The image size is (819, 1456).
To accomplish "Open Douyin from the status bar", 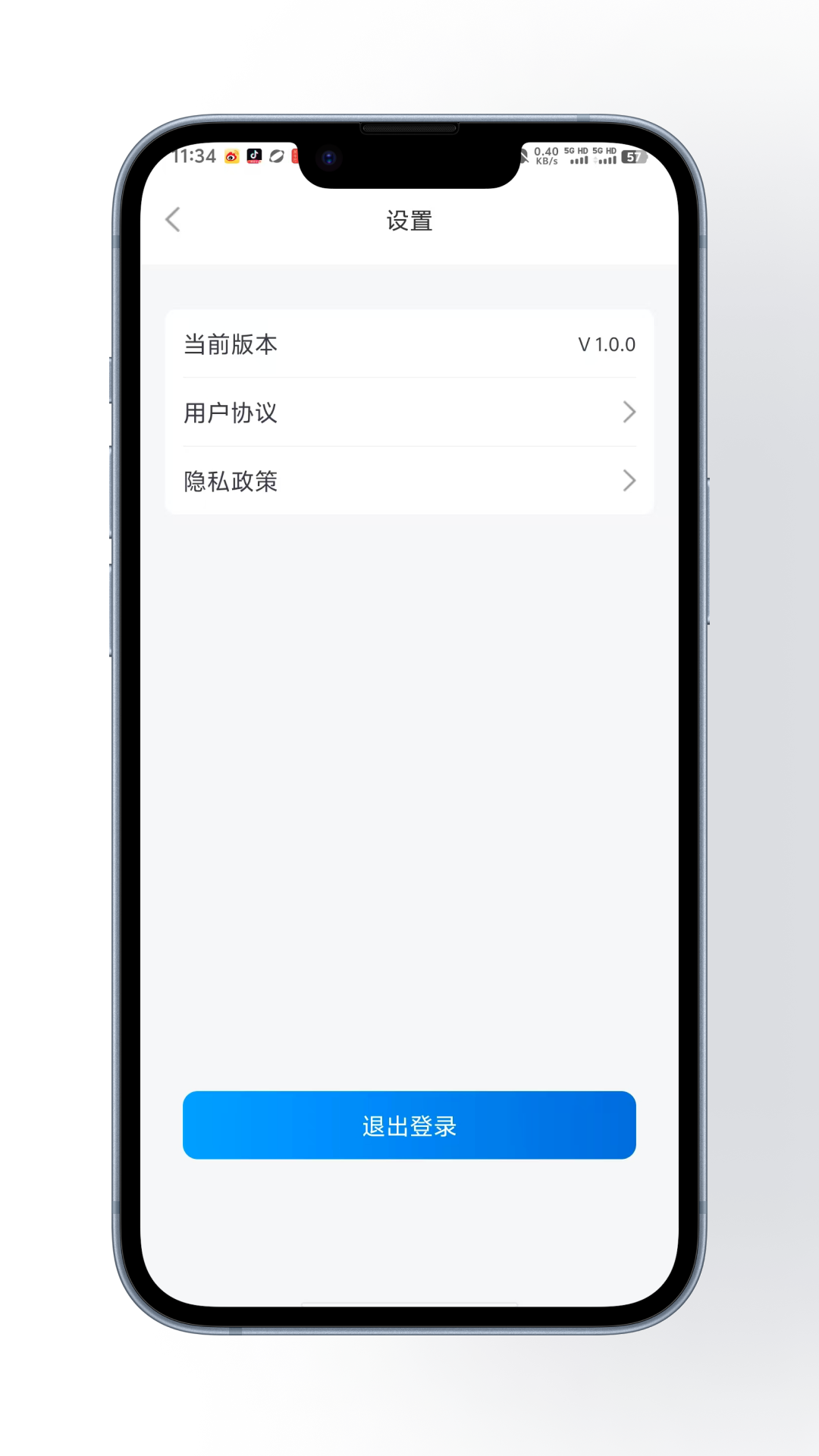I will (254, 156).
